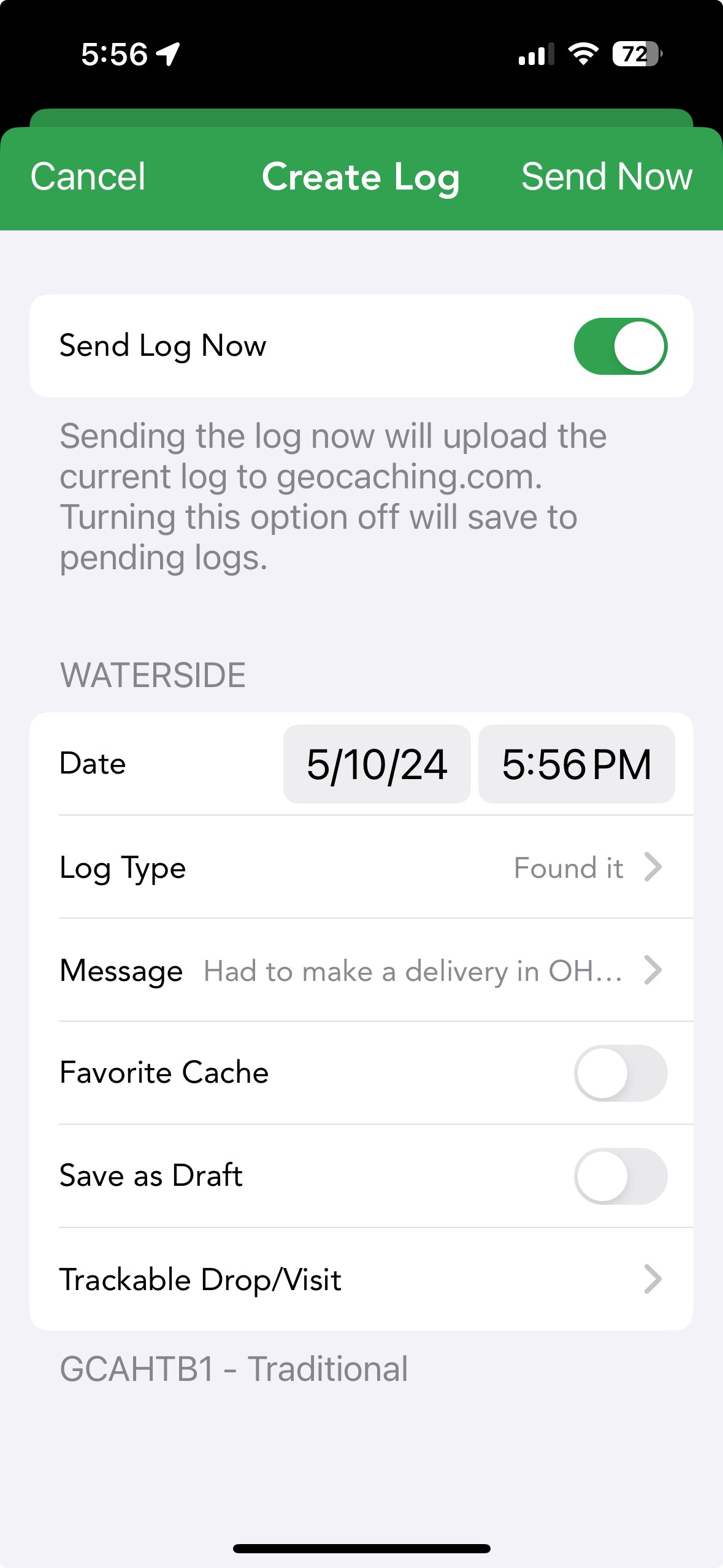This screenshot has height=1568, width=723.
Task: Open Trackable Drop/Visit options
Action: pos(361,1279)
